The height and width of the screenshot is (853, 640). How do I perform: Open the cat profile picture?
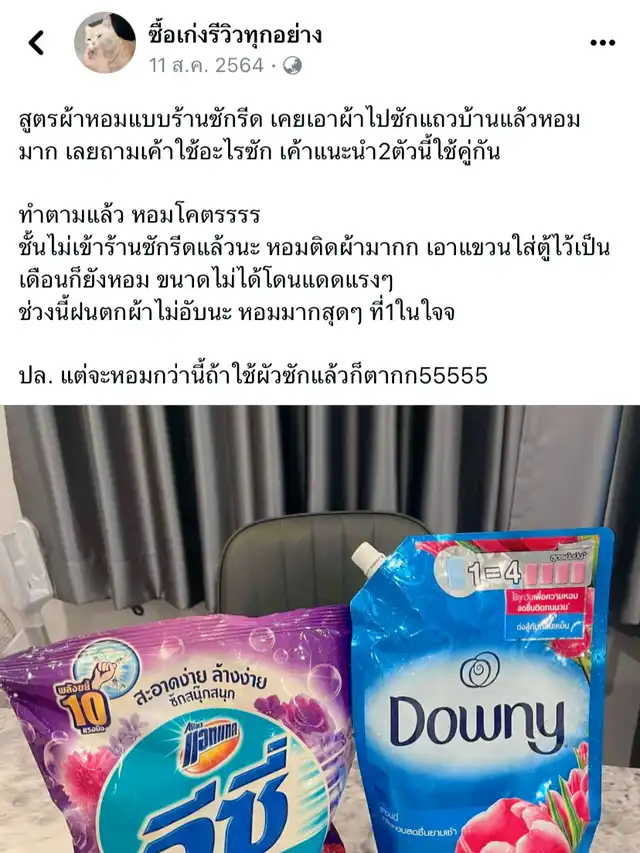[105, 43]
